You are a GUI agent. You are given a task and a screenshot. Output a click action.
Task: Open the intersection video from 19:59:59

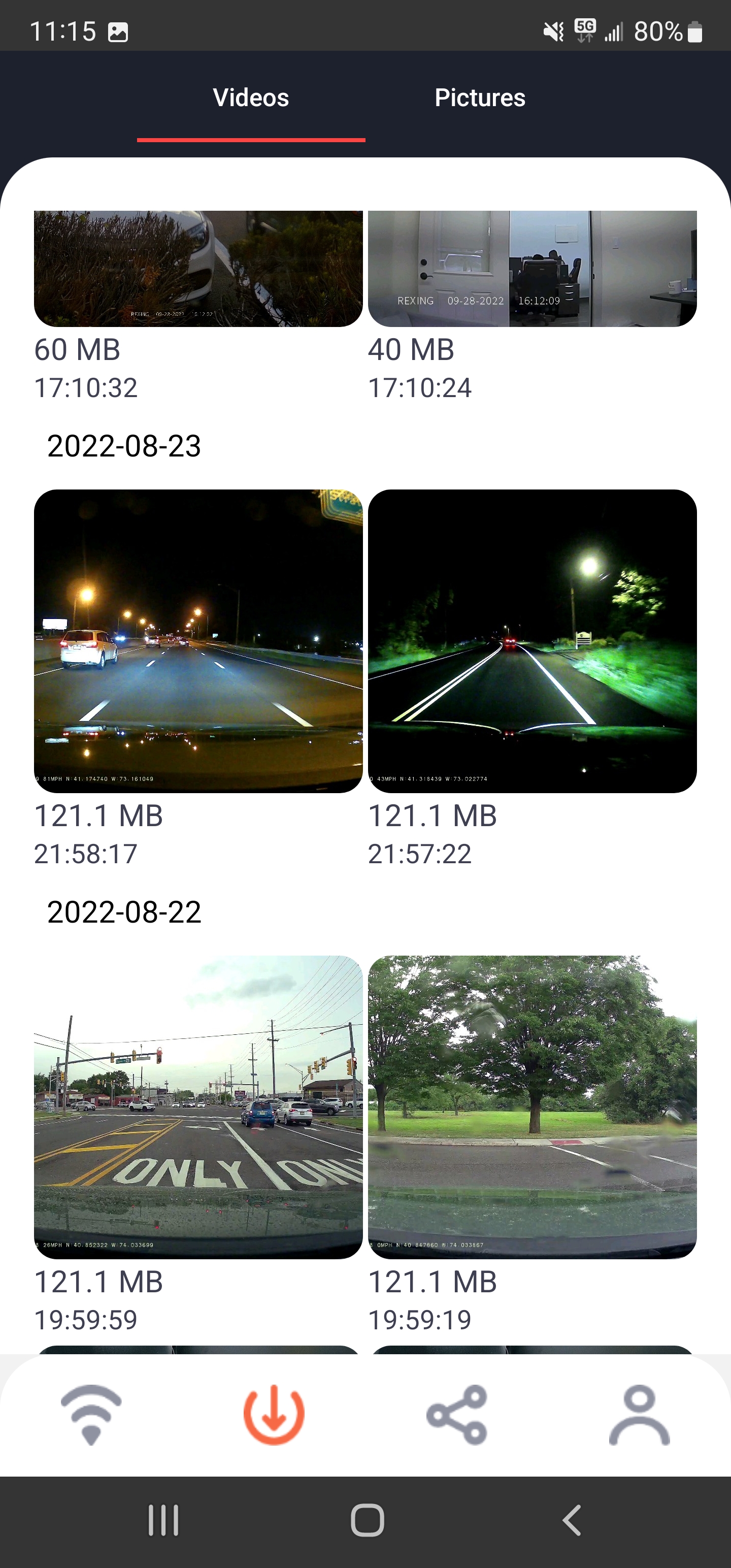(198, 1106)
